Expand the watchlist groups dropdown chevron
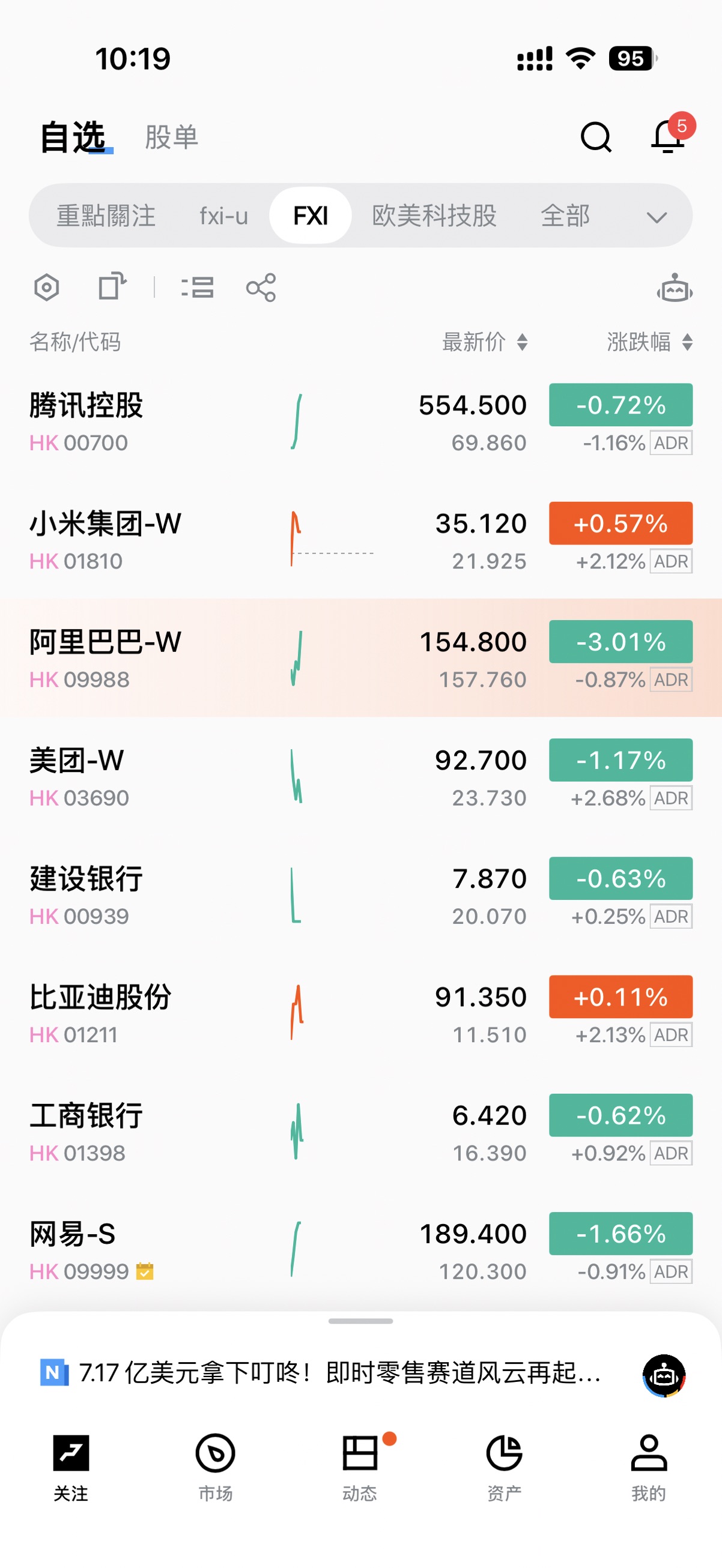Viewport: 722px width, 1568px height. point(657,217)
